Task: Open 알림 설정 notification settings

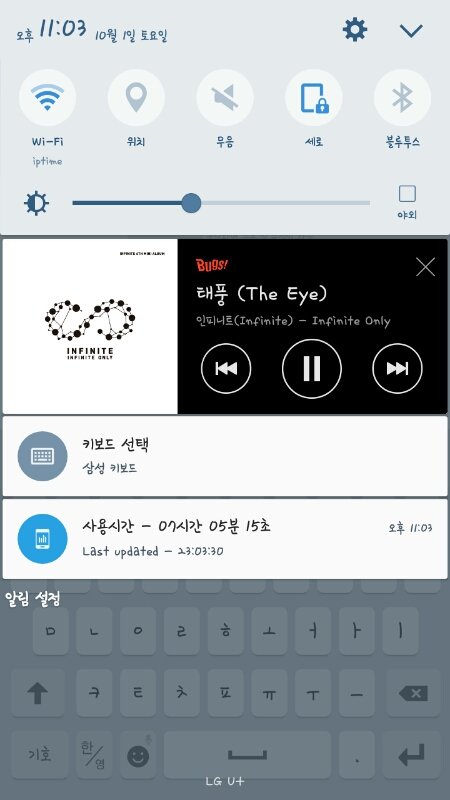Action: [x=33, y=598]
